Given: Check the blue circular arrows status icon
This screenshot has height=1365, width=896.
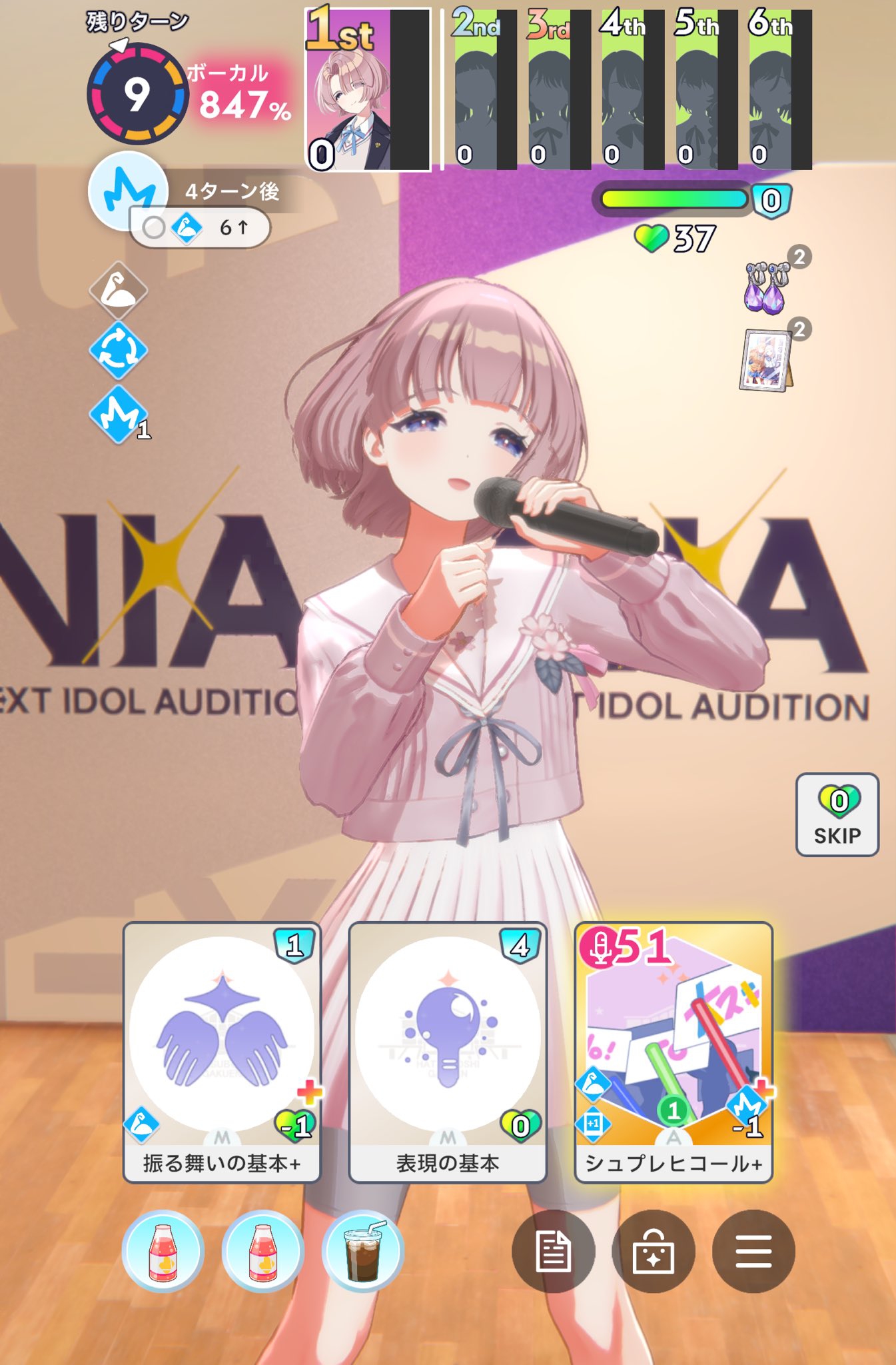Looking at the screenshot, I should (119, 351).
